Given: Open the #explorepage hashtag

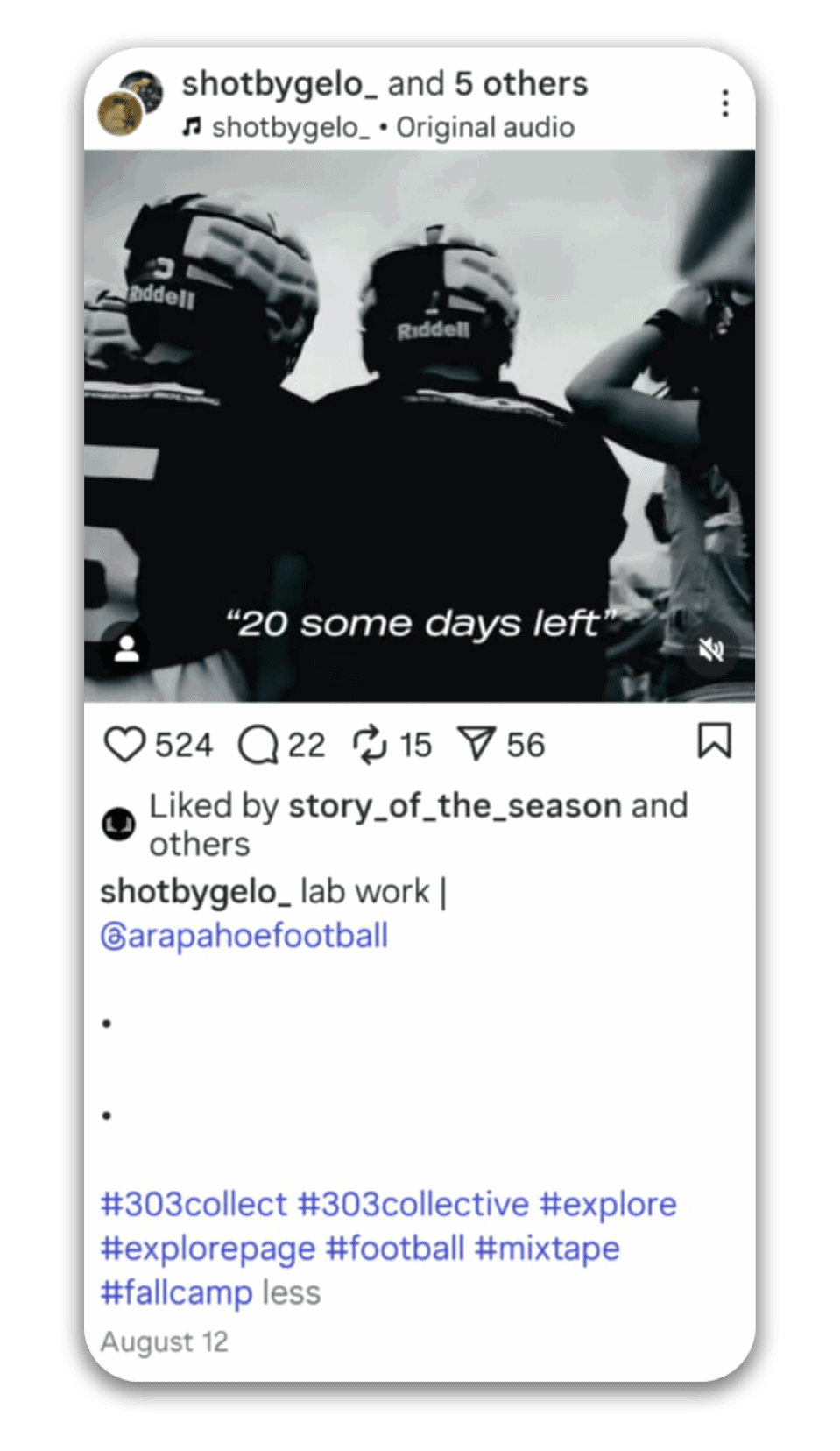Looking at the screenshot, I should tap(208, 1249).
